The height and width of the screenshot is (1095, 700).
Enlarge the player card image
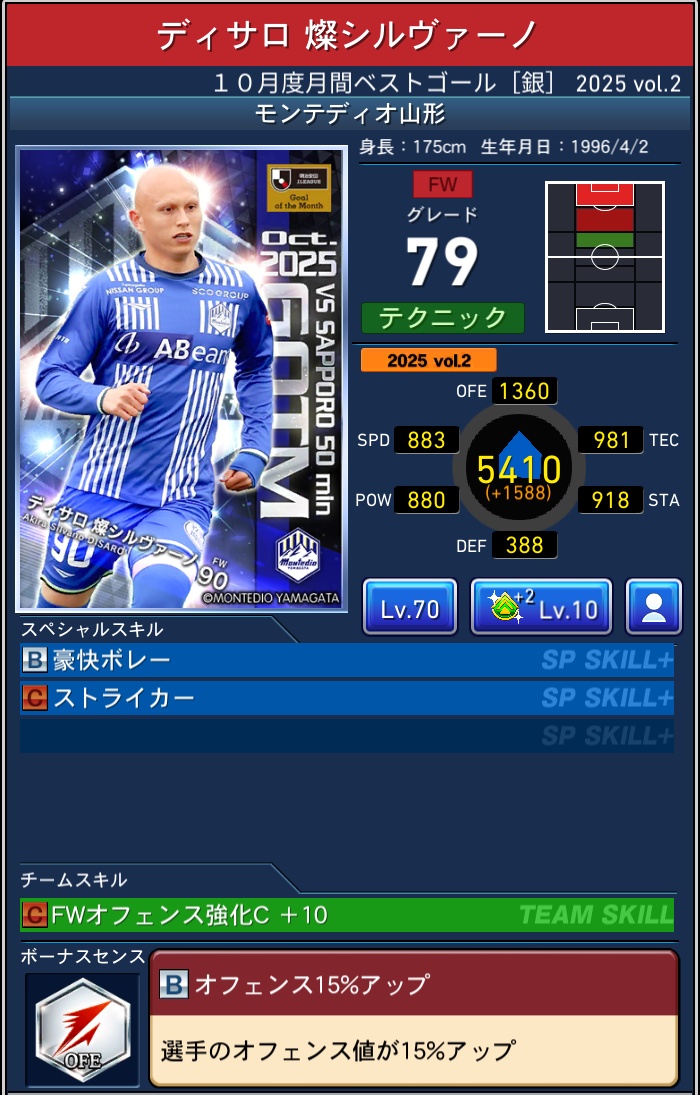[181, 379]
